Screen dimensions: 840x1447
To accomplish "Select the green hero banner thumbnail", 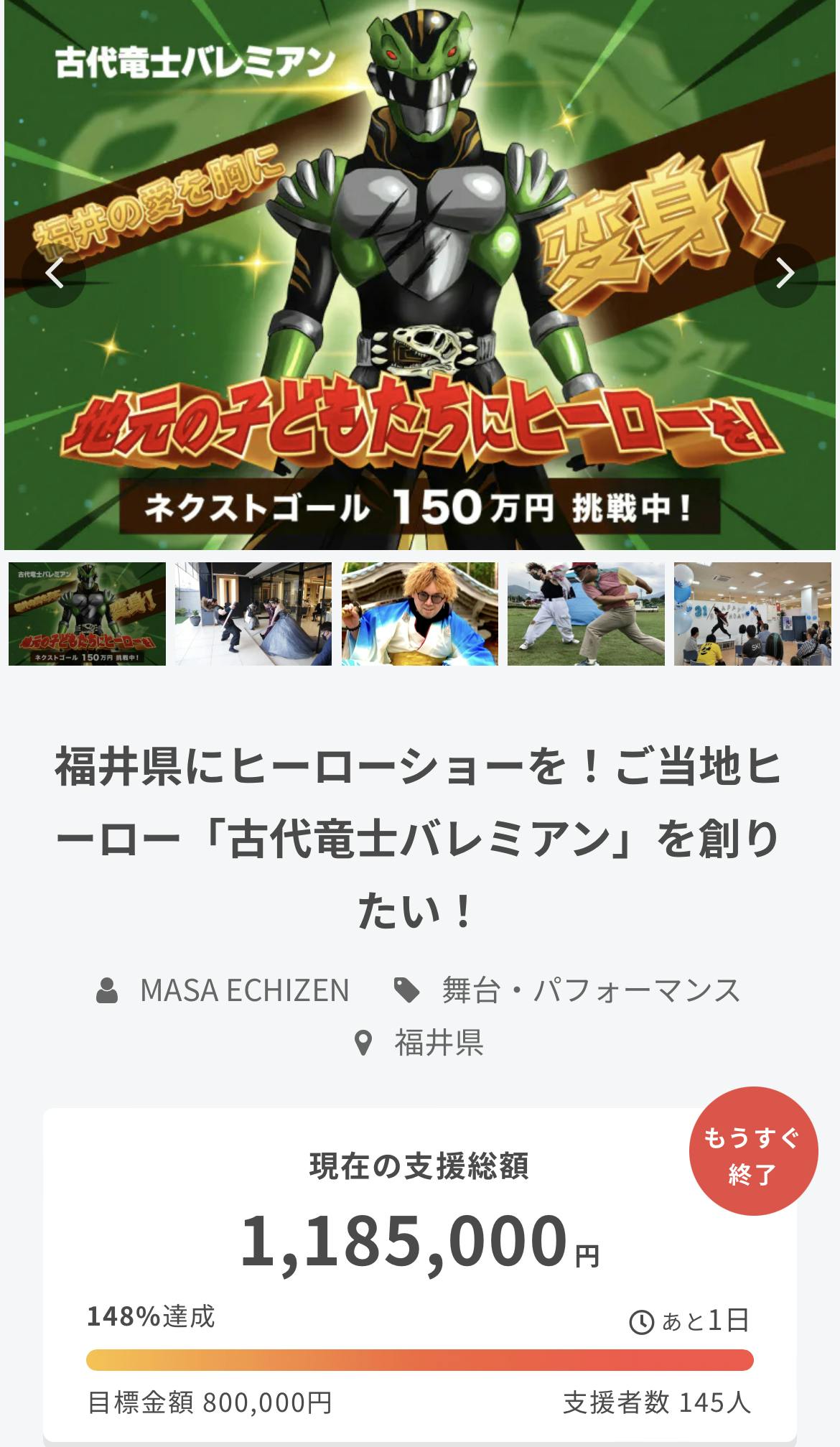I will [87, 614].
